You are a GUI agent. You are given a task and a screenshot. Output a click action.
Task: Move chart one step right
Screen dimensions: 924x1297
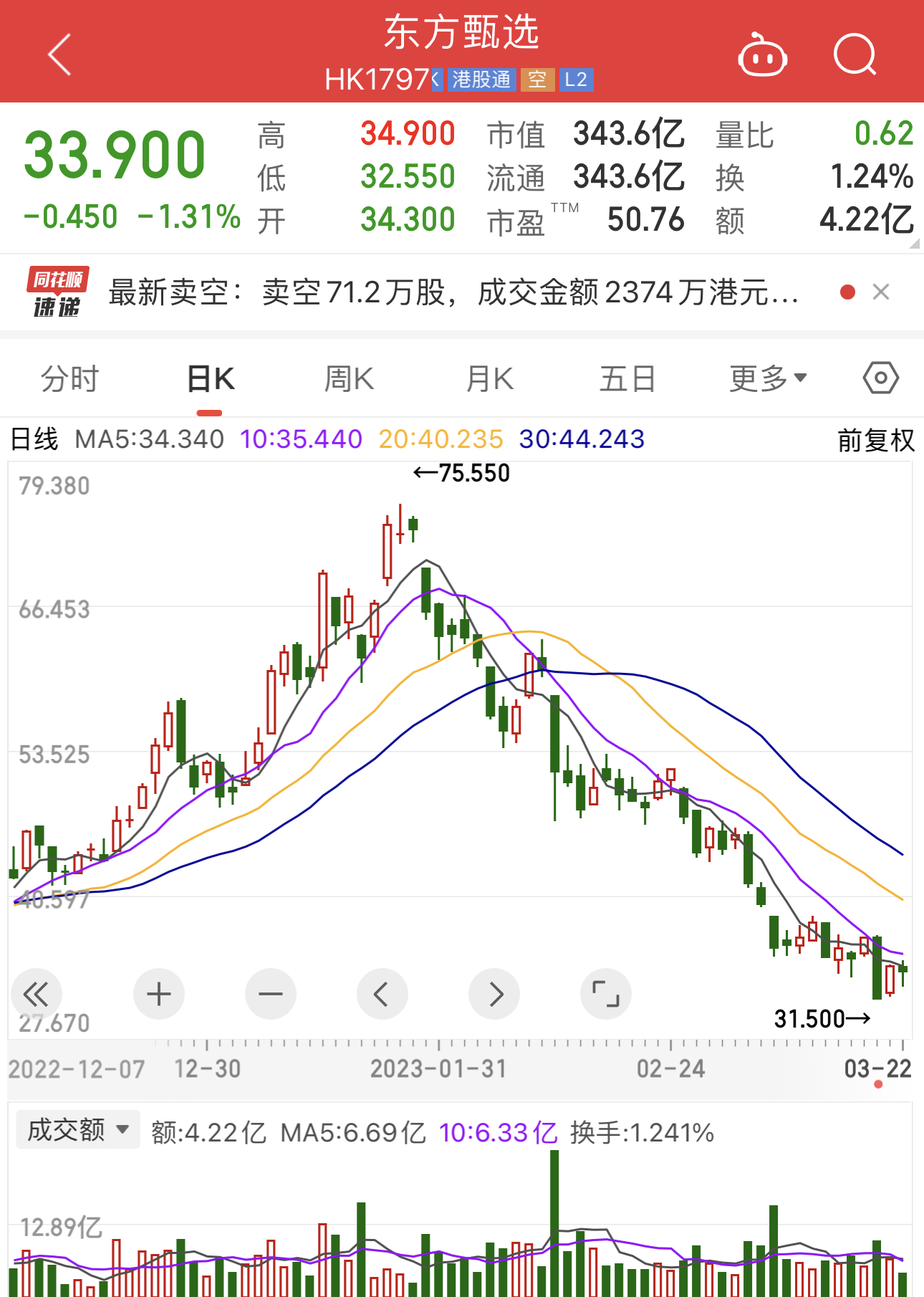coord(494,994)
